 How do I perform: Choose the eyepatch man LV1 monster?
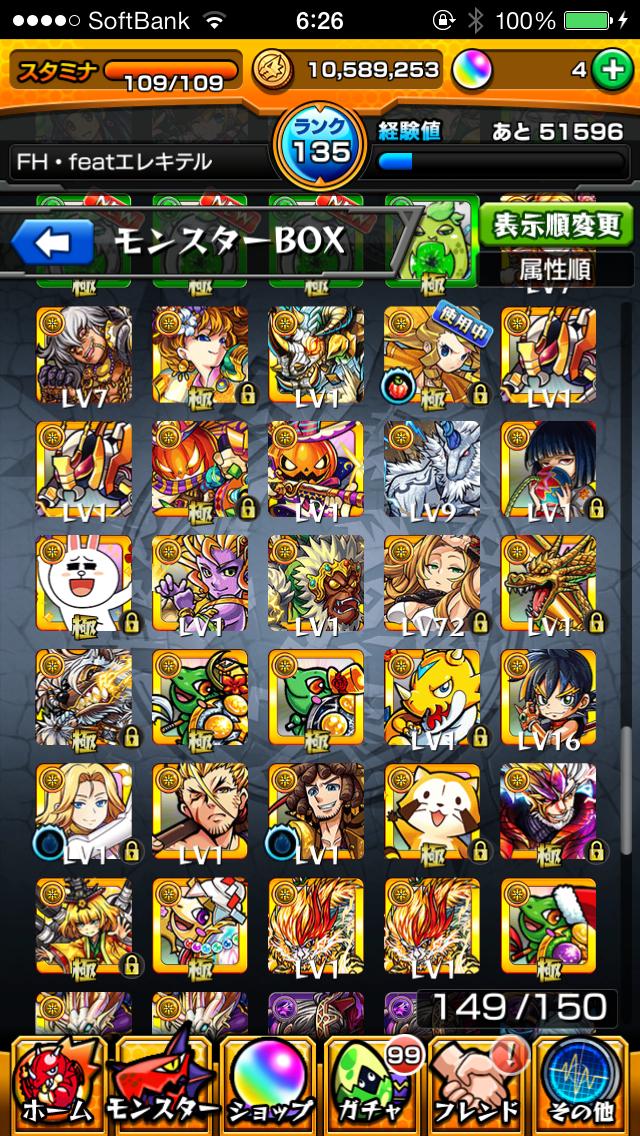200,812
